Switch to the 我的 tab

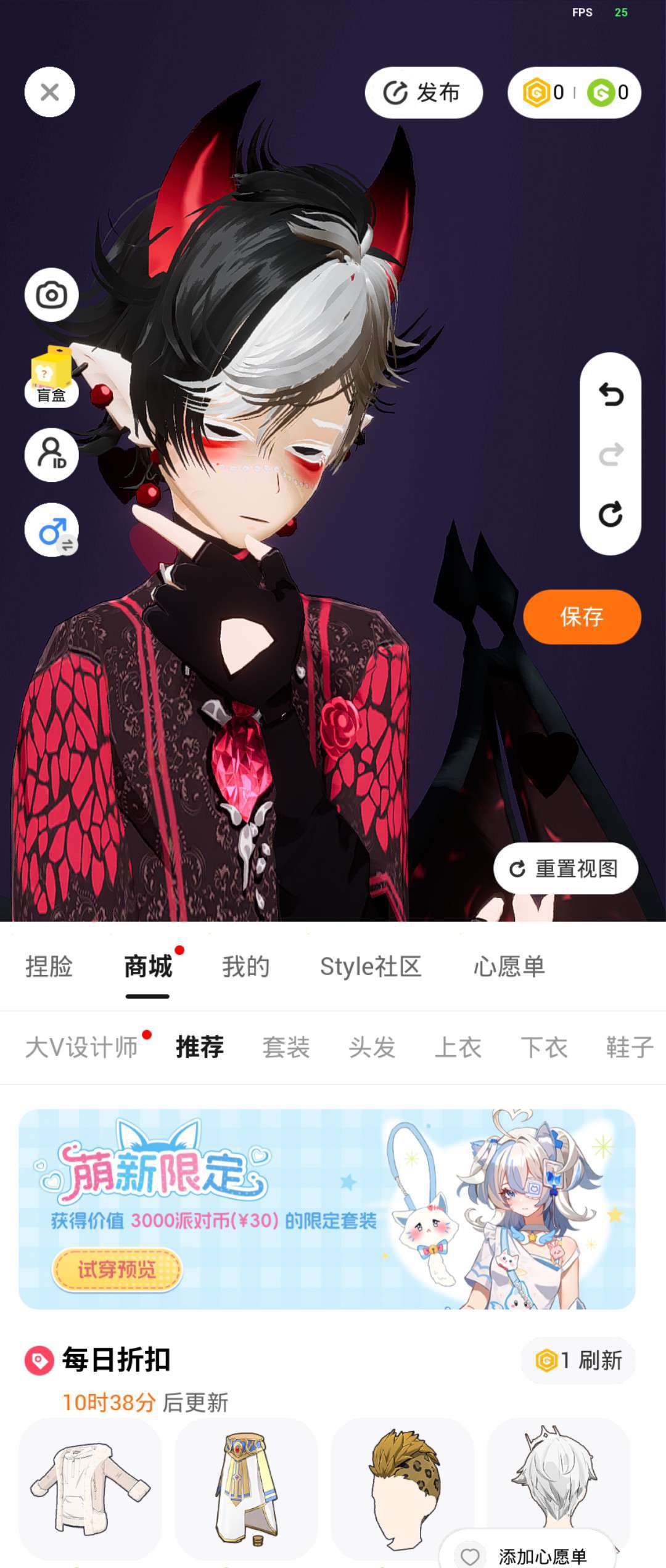tap(245, 966)
